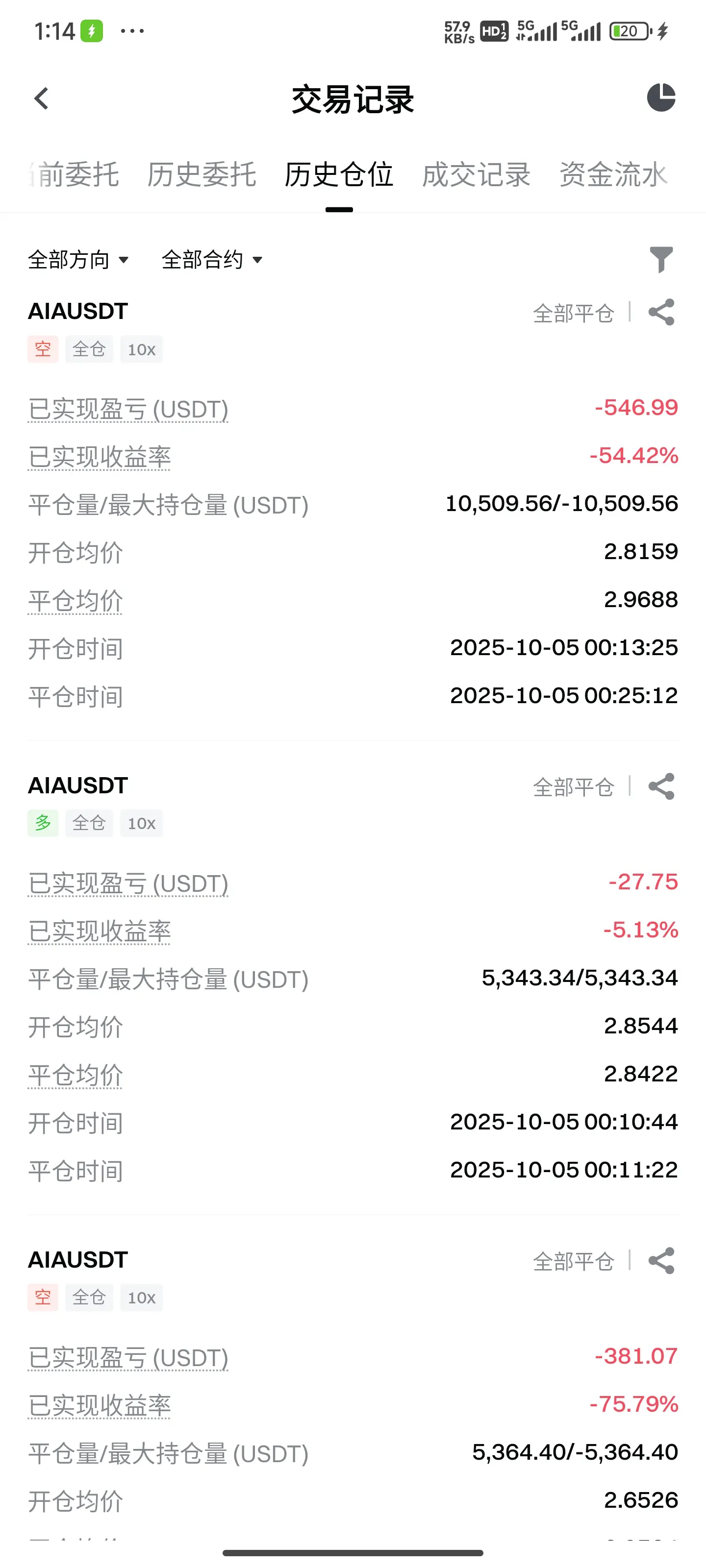Share the position with -546.99 loss
Screen dimensions: 706x1568
661,313
